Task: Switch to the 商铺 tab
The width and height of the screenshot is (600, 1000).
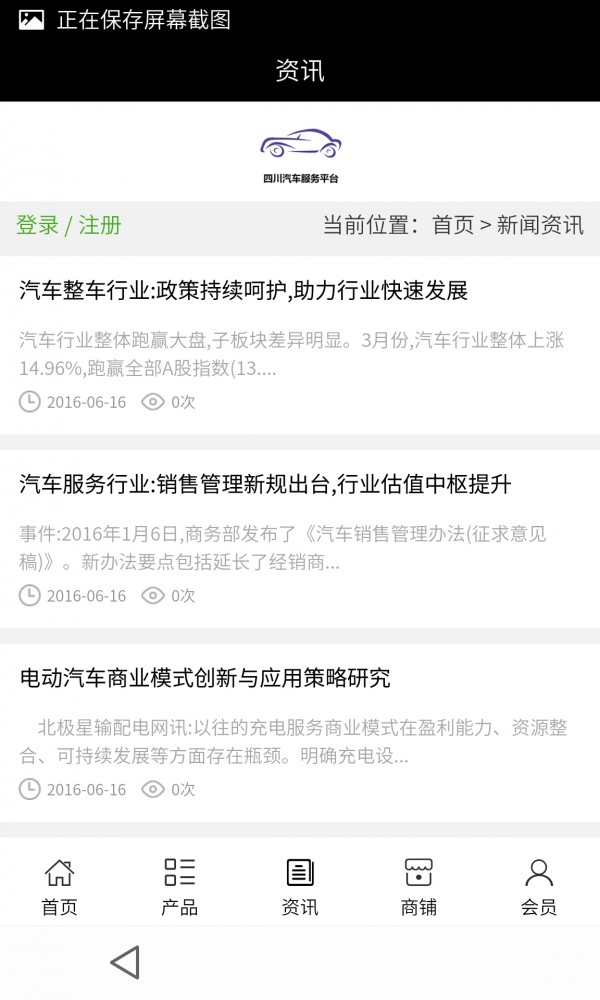Action: 419,886
